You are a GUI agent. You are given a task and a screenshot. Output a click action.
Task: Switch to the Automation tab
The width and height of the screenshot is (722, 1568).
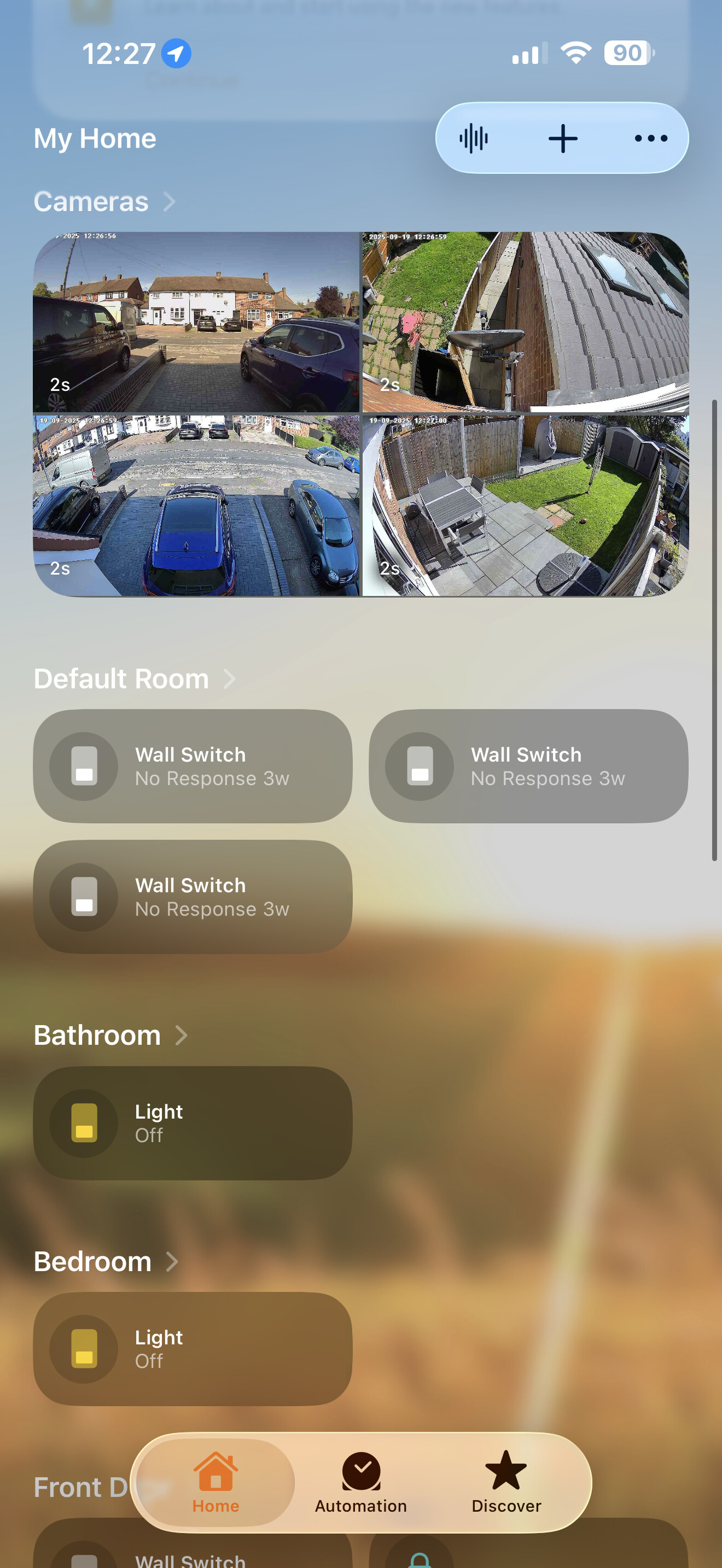pos(361,1483)
